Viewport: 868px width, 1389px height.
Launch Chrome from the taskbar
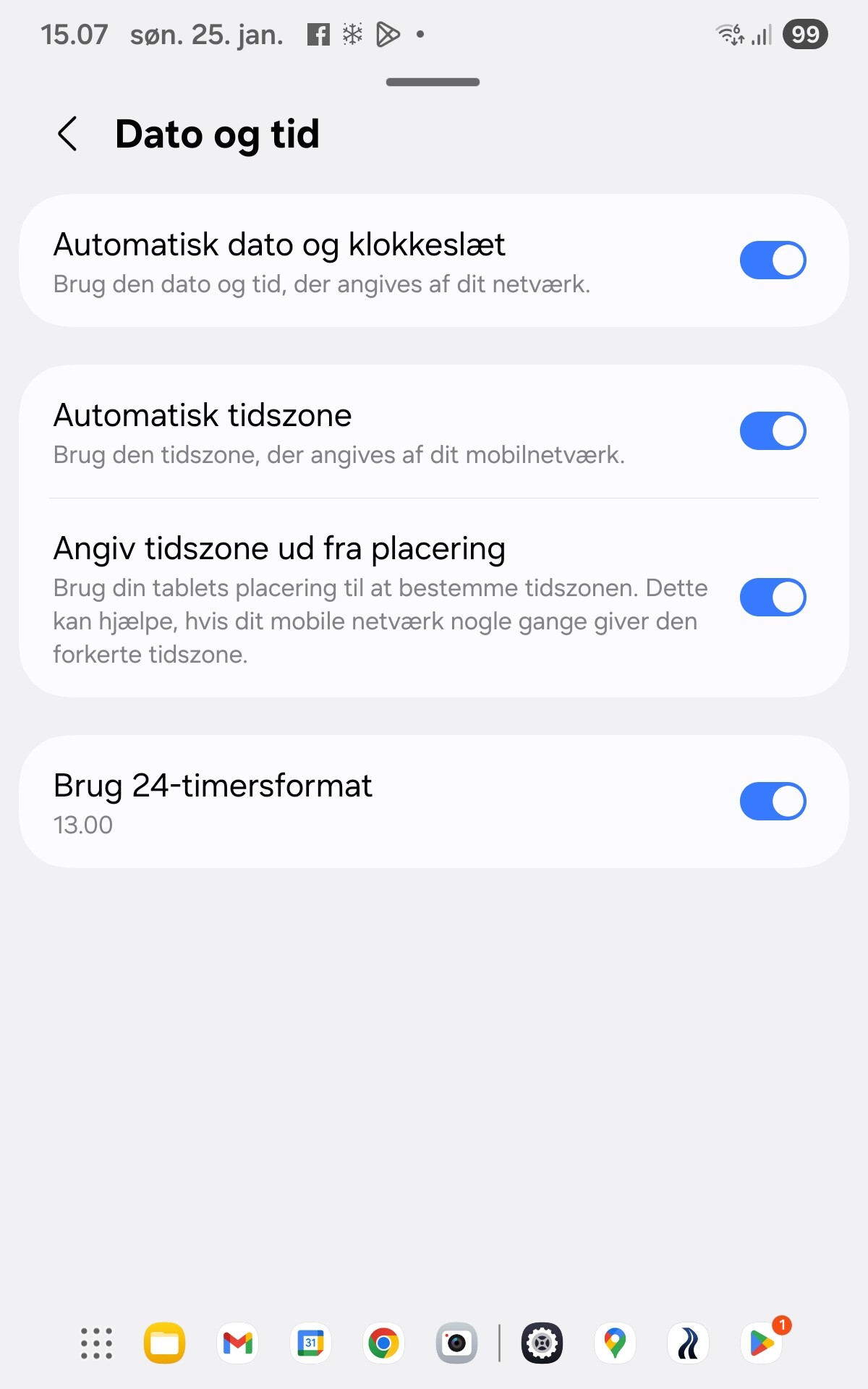coord(383,1343)
